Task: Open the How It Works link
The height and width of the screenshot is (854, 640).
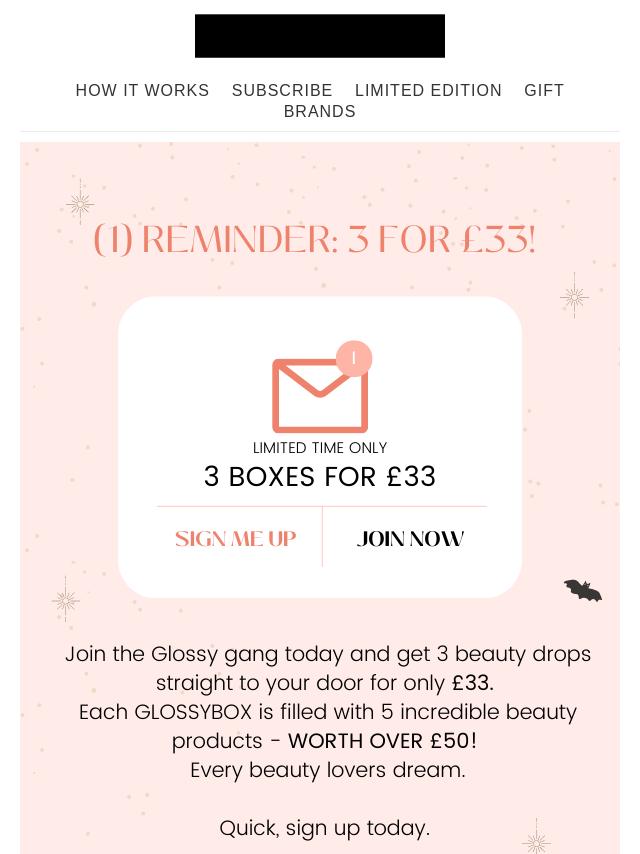Action: (x=142, y=90)
